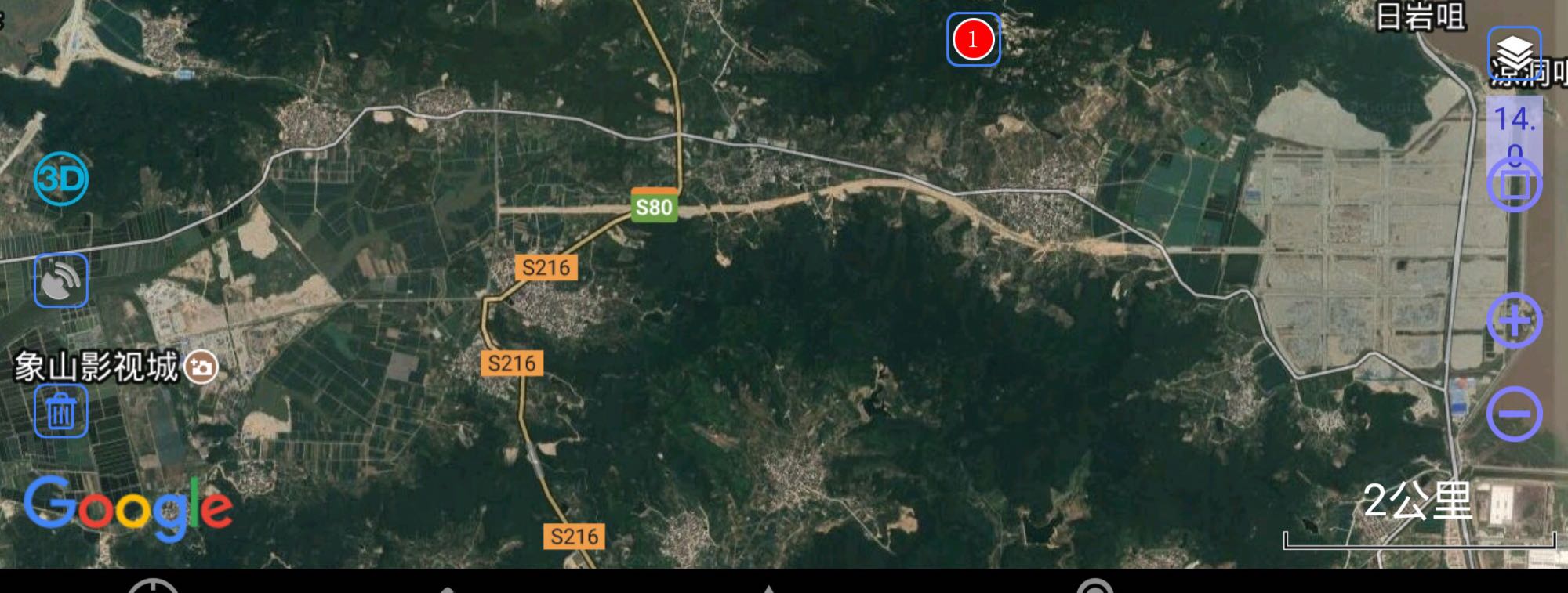Open the satellite signal button
Viewport: 1568px width, 593px height.
(x=61, y=280)
